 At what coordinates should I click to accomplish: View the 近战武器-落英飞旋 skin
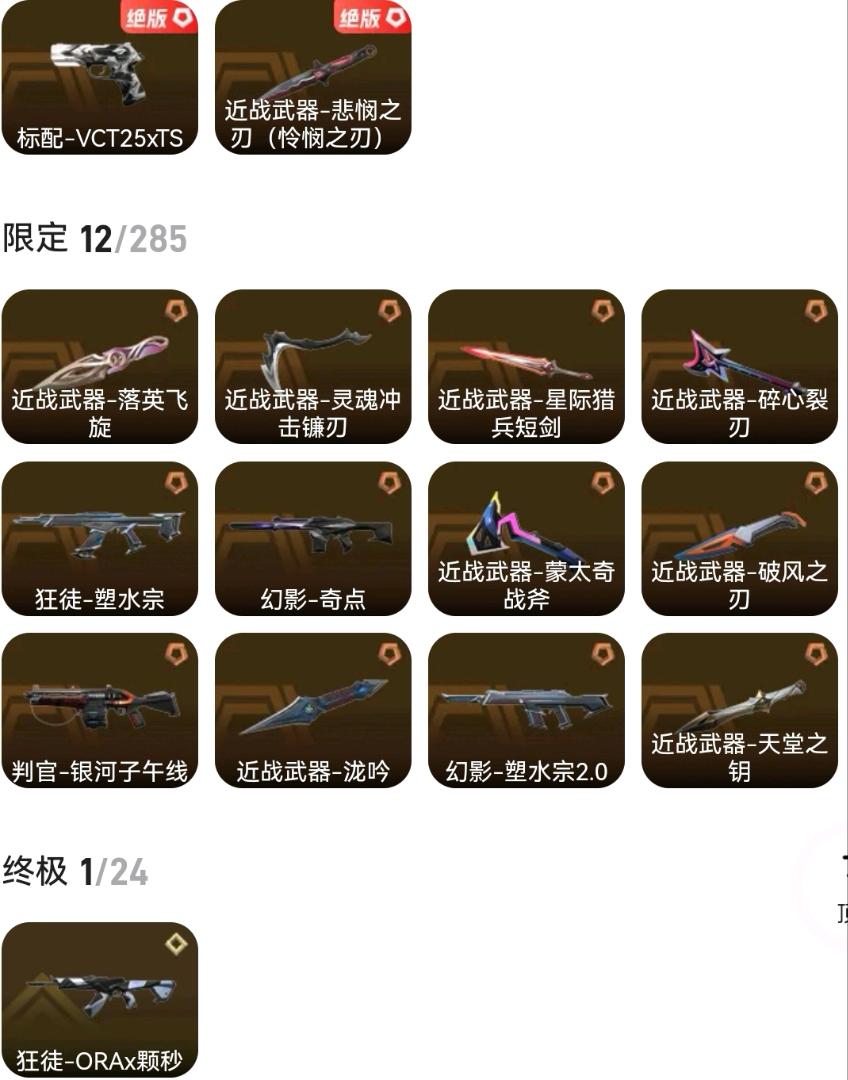pos(100,366)
